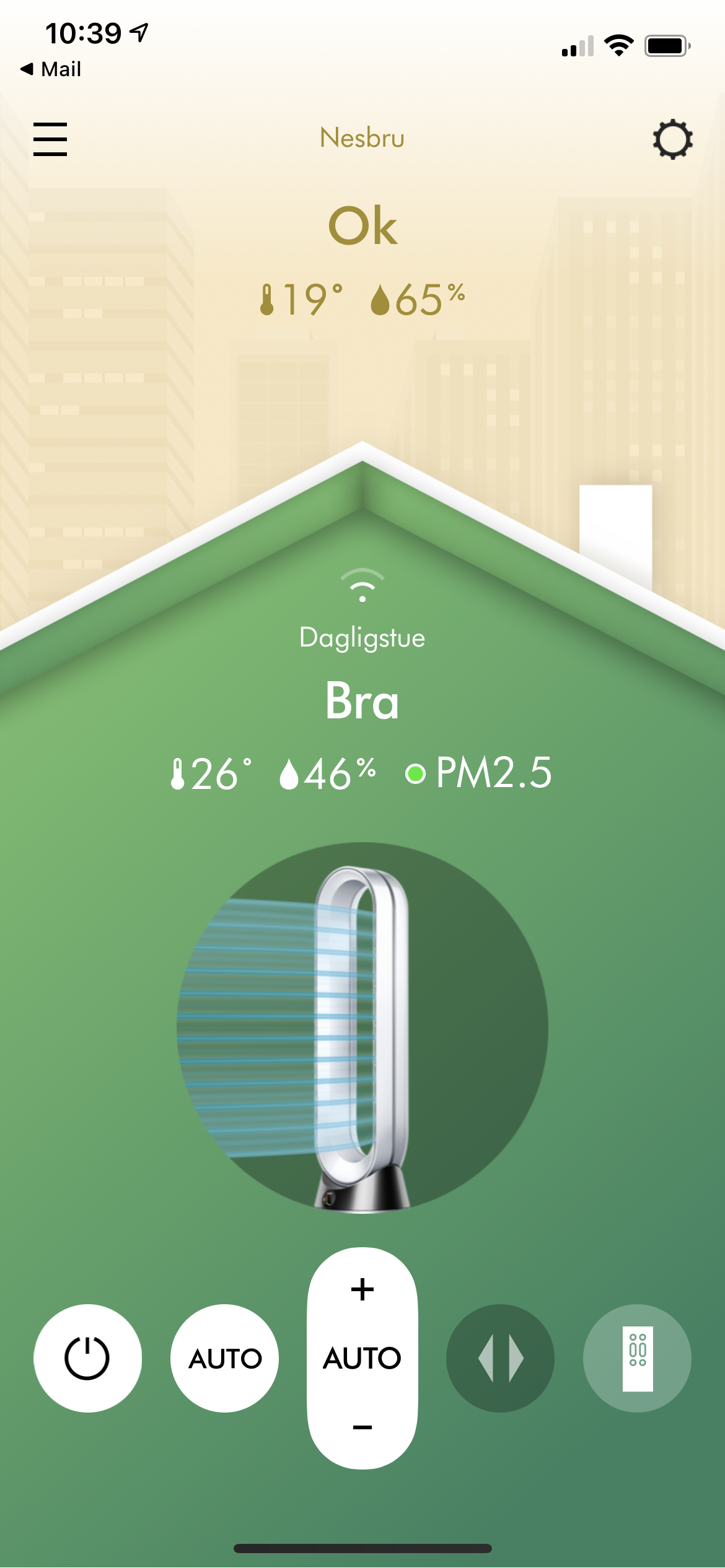This screenshot has width=725, height=1568.
Task: Toggle the fan oscillation
Action: (500, 1357)
